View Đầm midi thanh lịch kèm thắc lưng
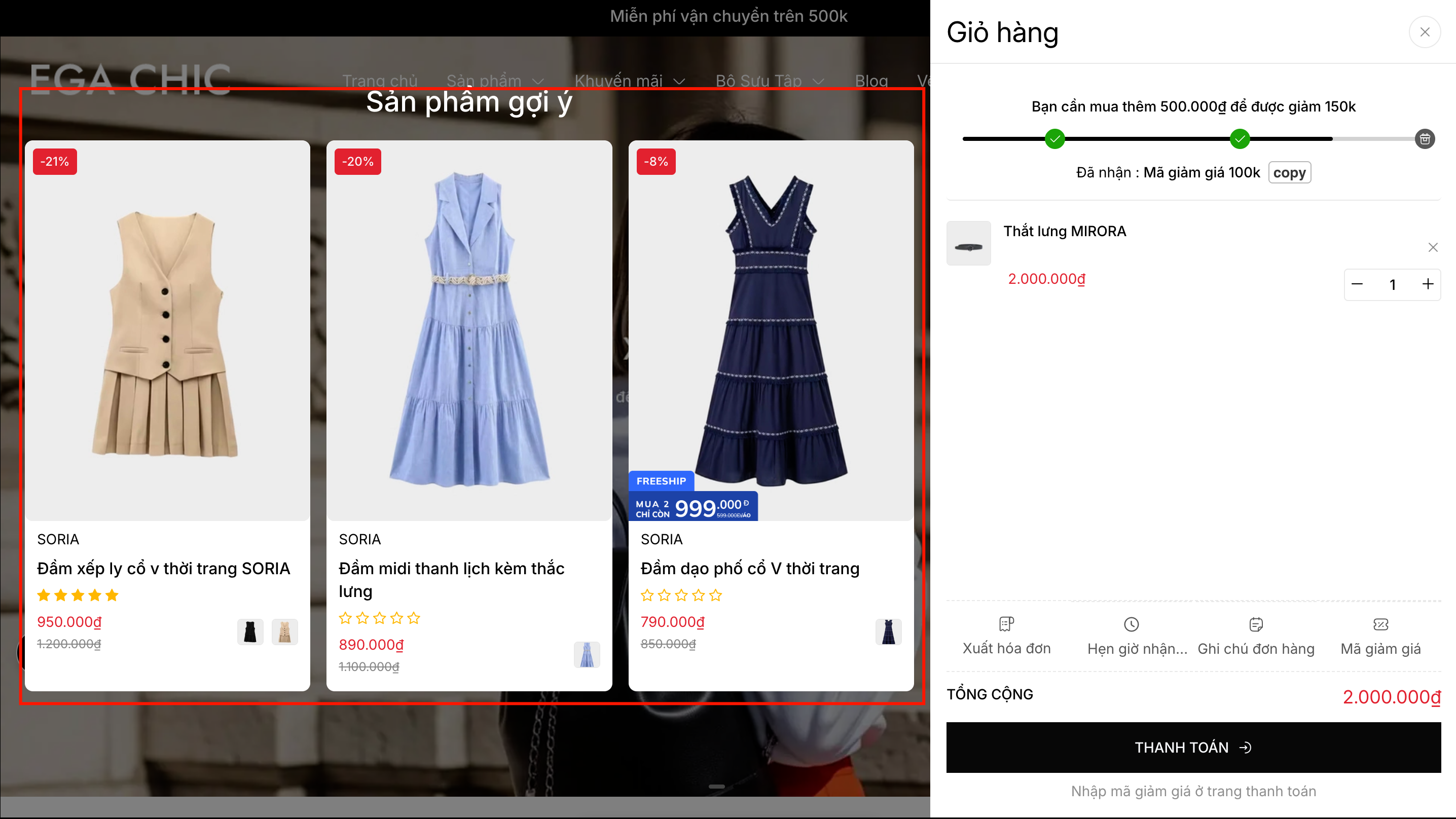Image resolution: width=1456 pixels, height=819 pixels. point(451,568)
